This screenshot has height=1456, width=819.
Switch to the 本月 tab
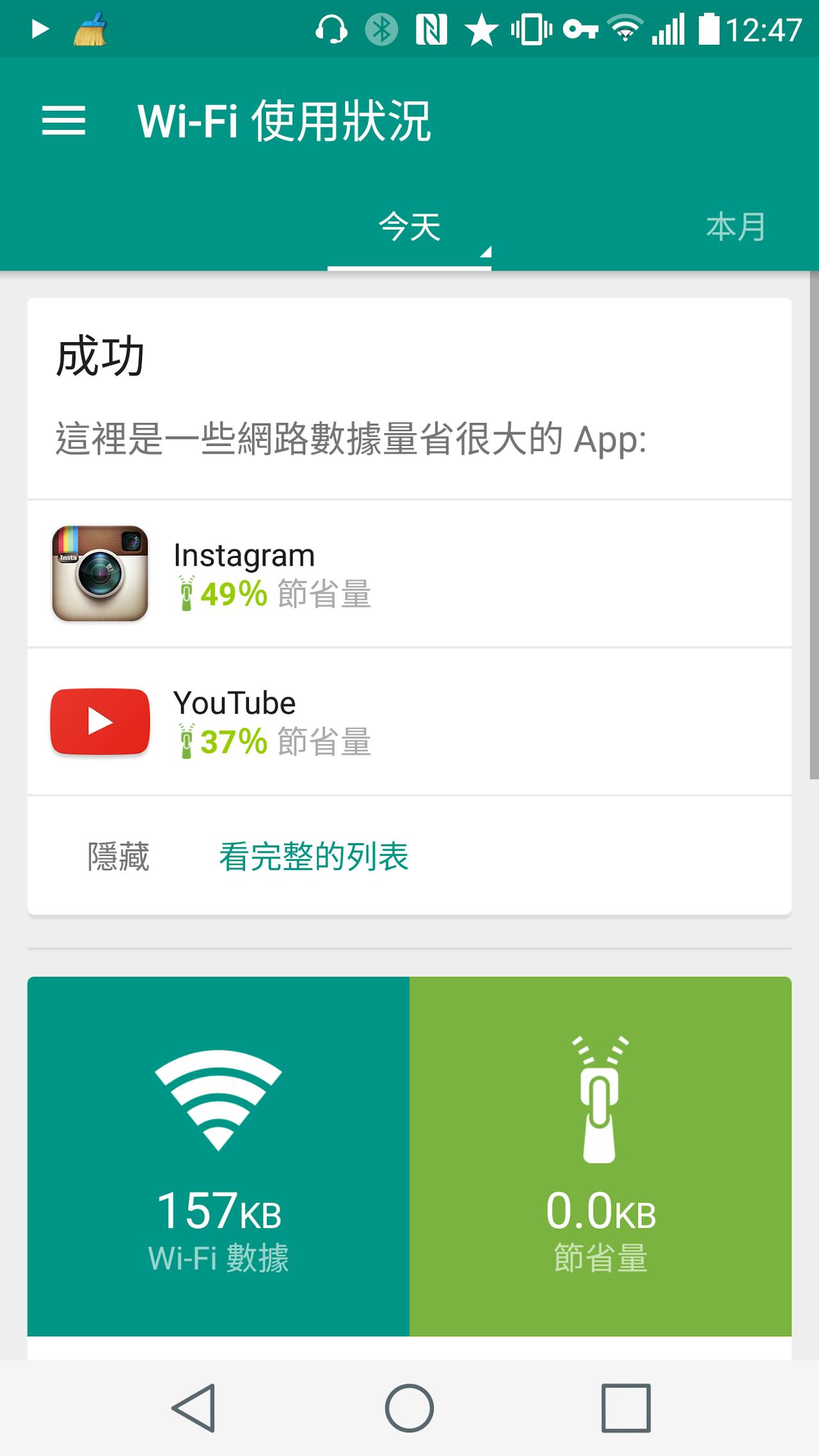click(736, 228)
